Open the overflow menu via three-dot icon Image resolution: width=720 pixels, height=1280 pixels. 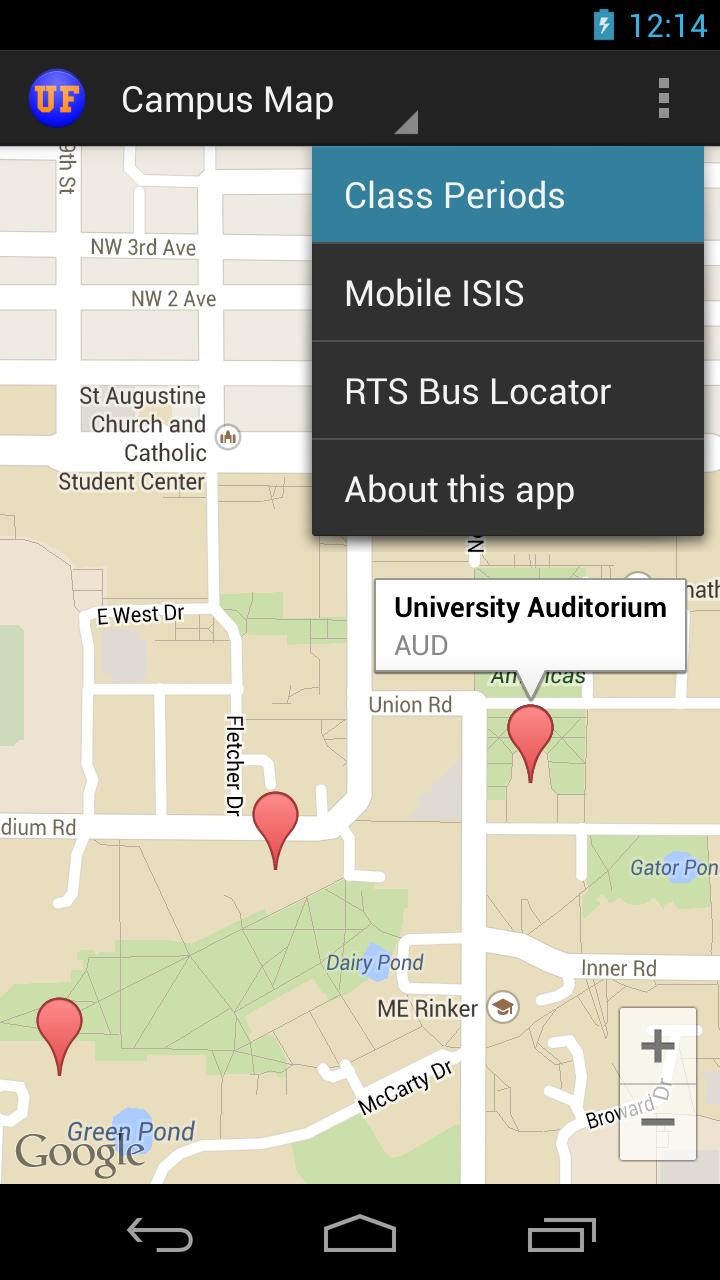(662, 97)
